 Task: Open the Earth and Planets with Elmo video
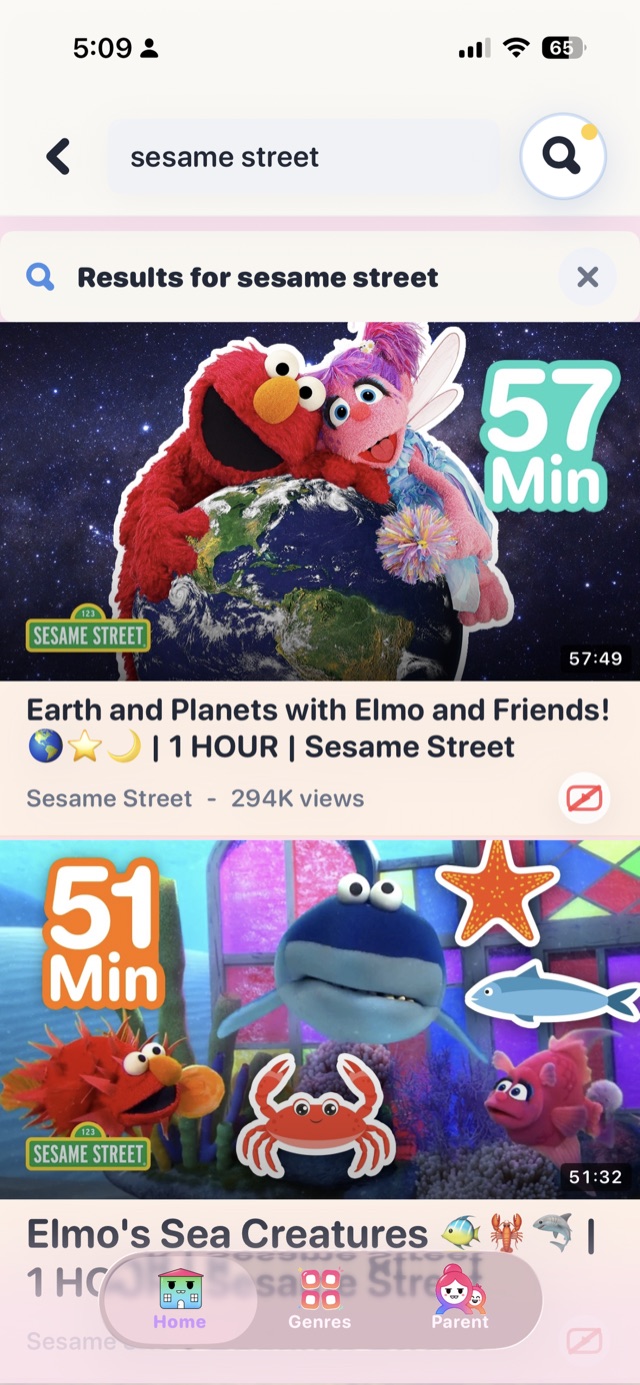[320, 501]
